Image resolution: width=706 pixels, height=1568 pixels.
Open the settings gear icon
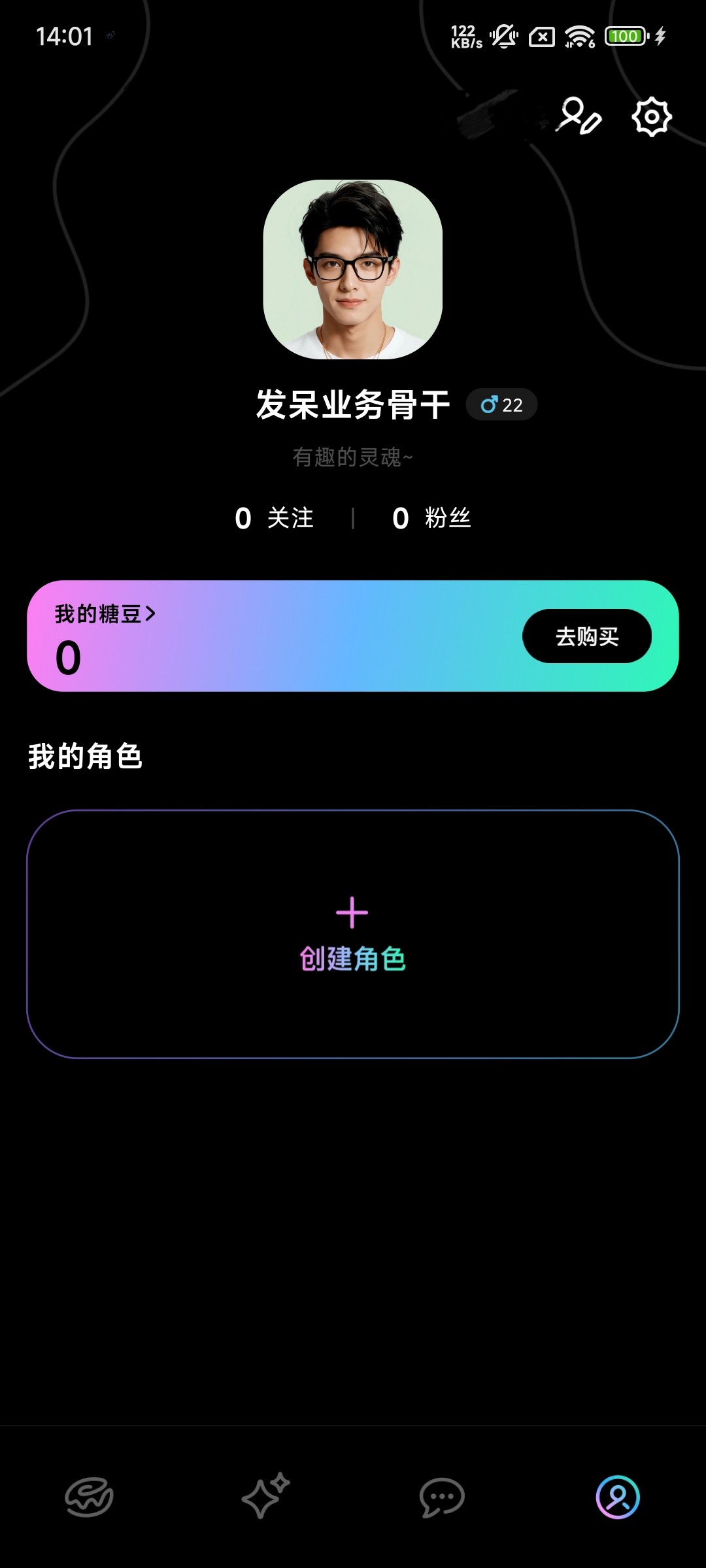coord(650,116)
